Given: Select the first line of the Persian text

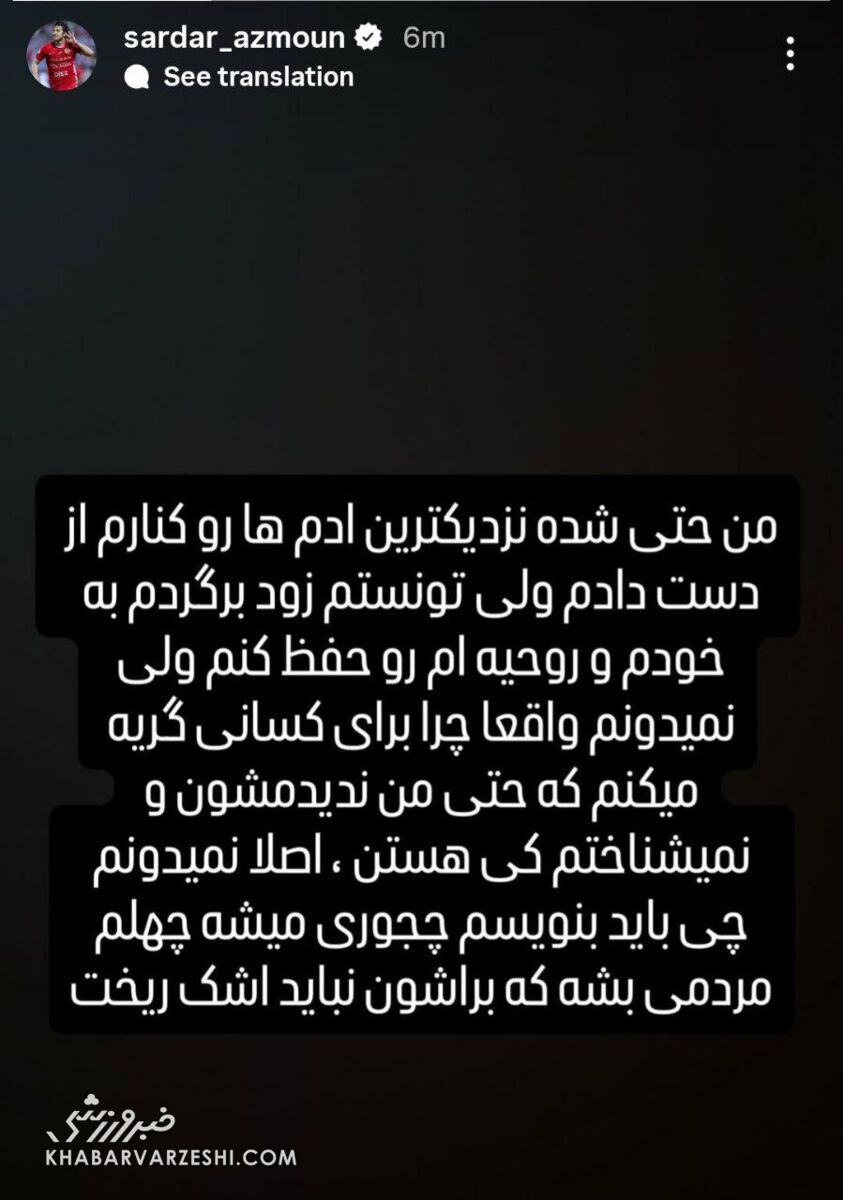Looking at the screenshot, I should (420, 528).
